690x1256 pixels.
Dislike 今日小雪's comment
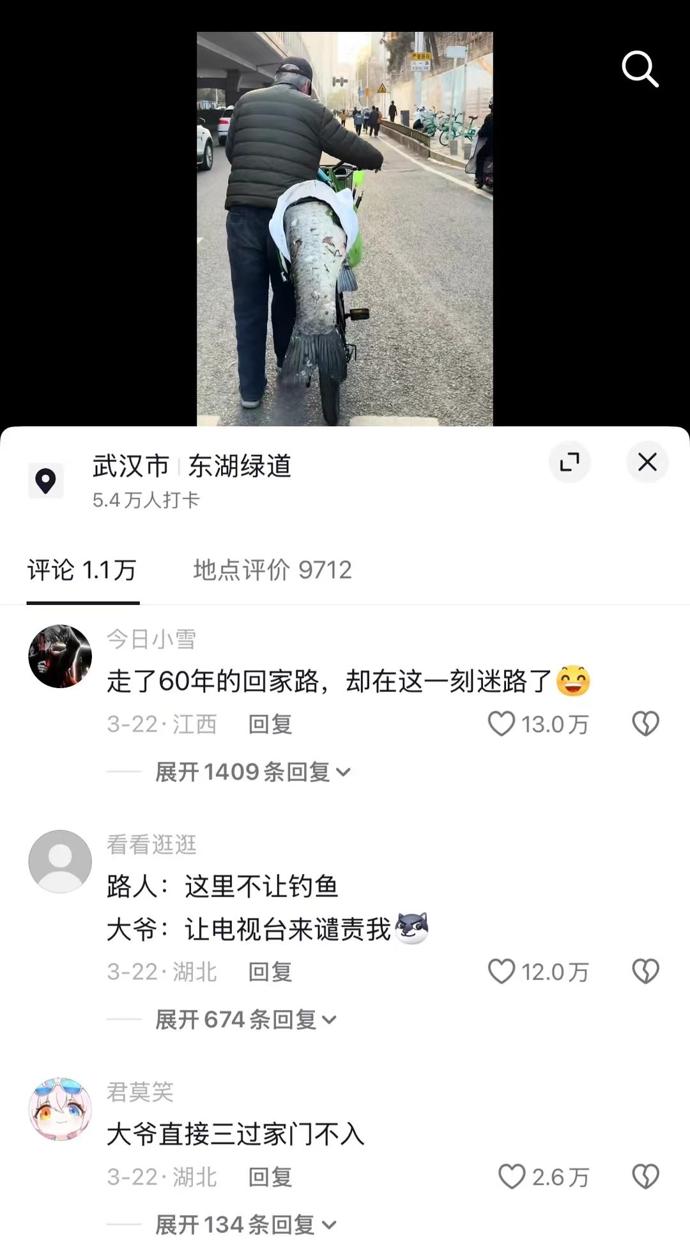[646, 724]
